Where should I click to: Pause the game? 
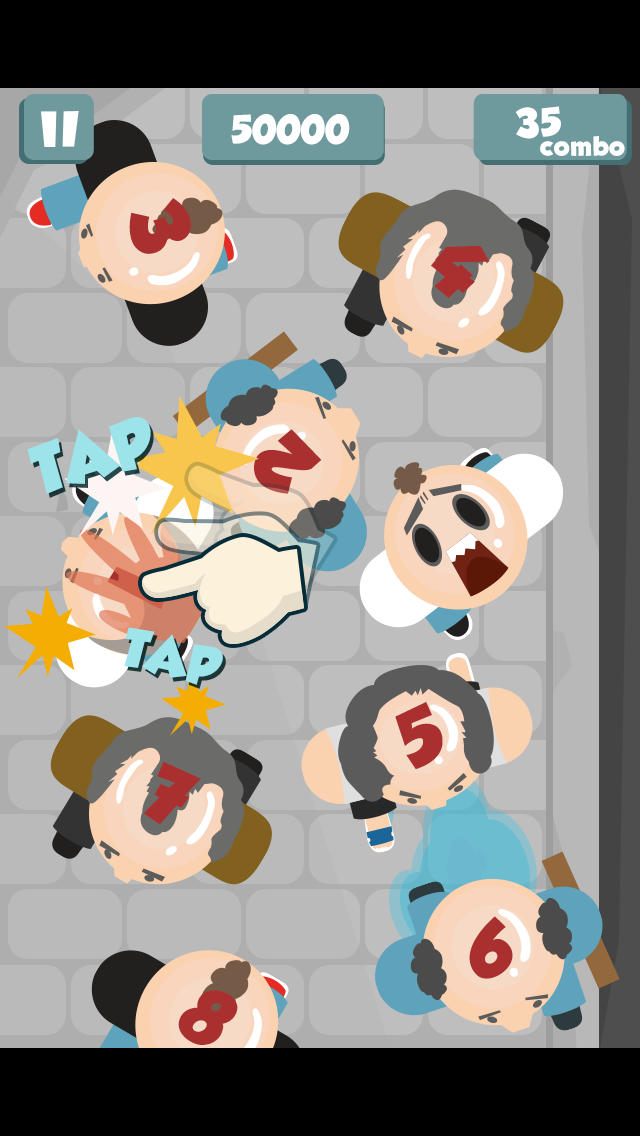click(x=57, y=129)
